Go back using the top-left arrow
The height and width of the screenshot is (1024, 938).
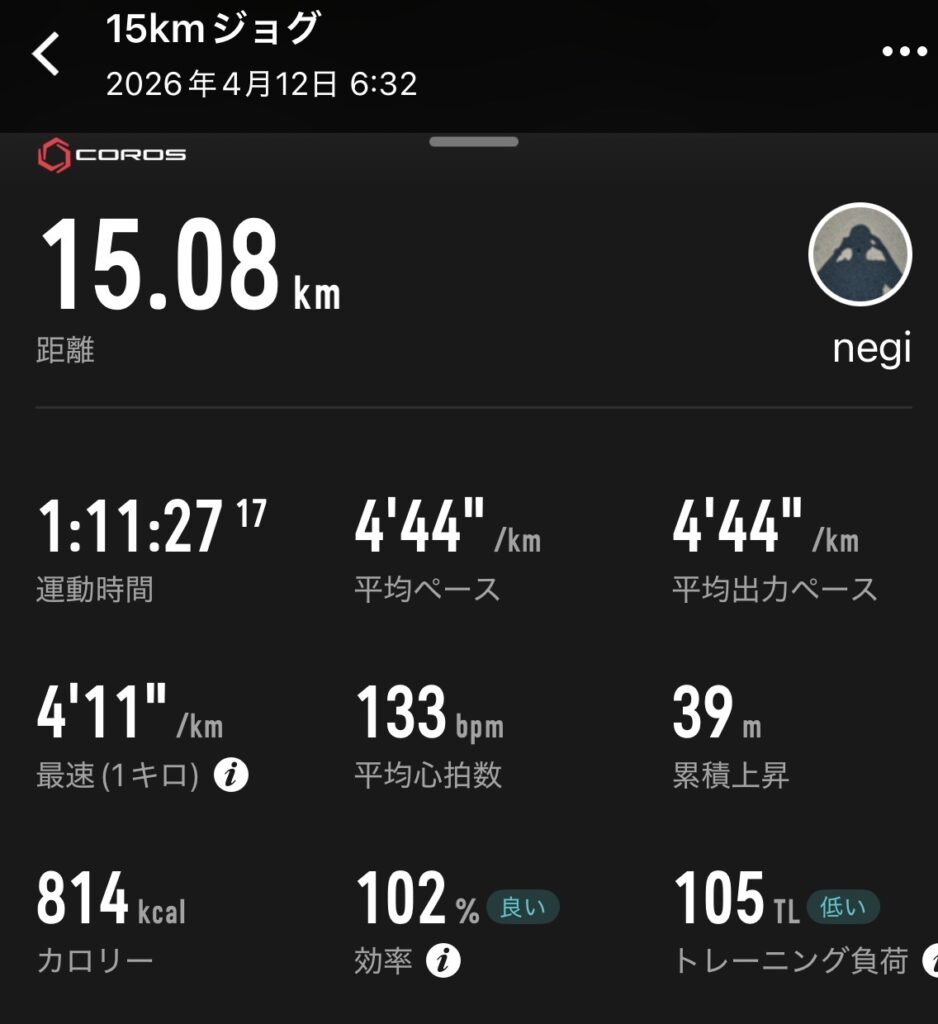47,54
